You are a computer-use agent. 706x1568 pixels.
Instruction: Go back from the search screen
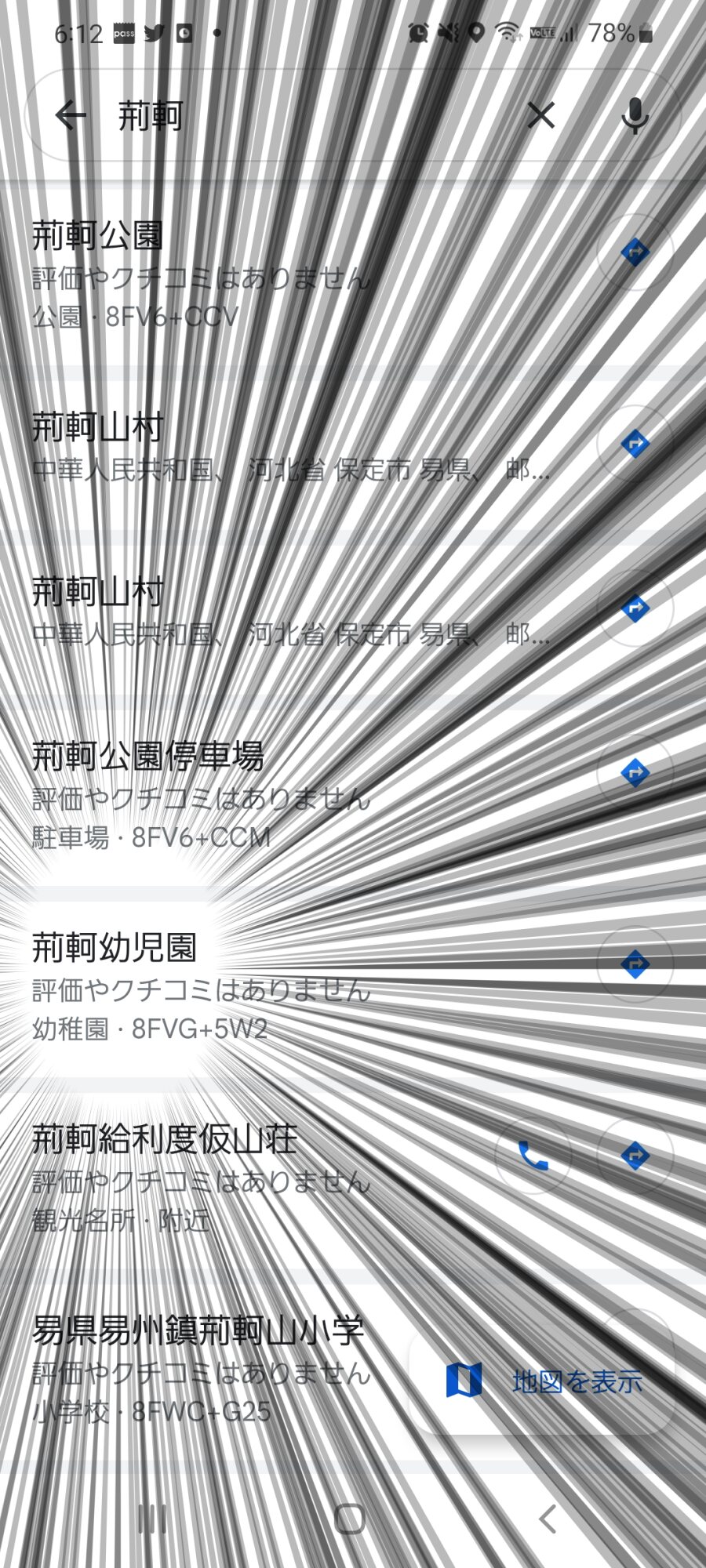(x=71, y=116)
